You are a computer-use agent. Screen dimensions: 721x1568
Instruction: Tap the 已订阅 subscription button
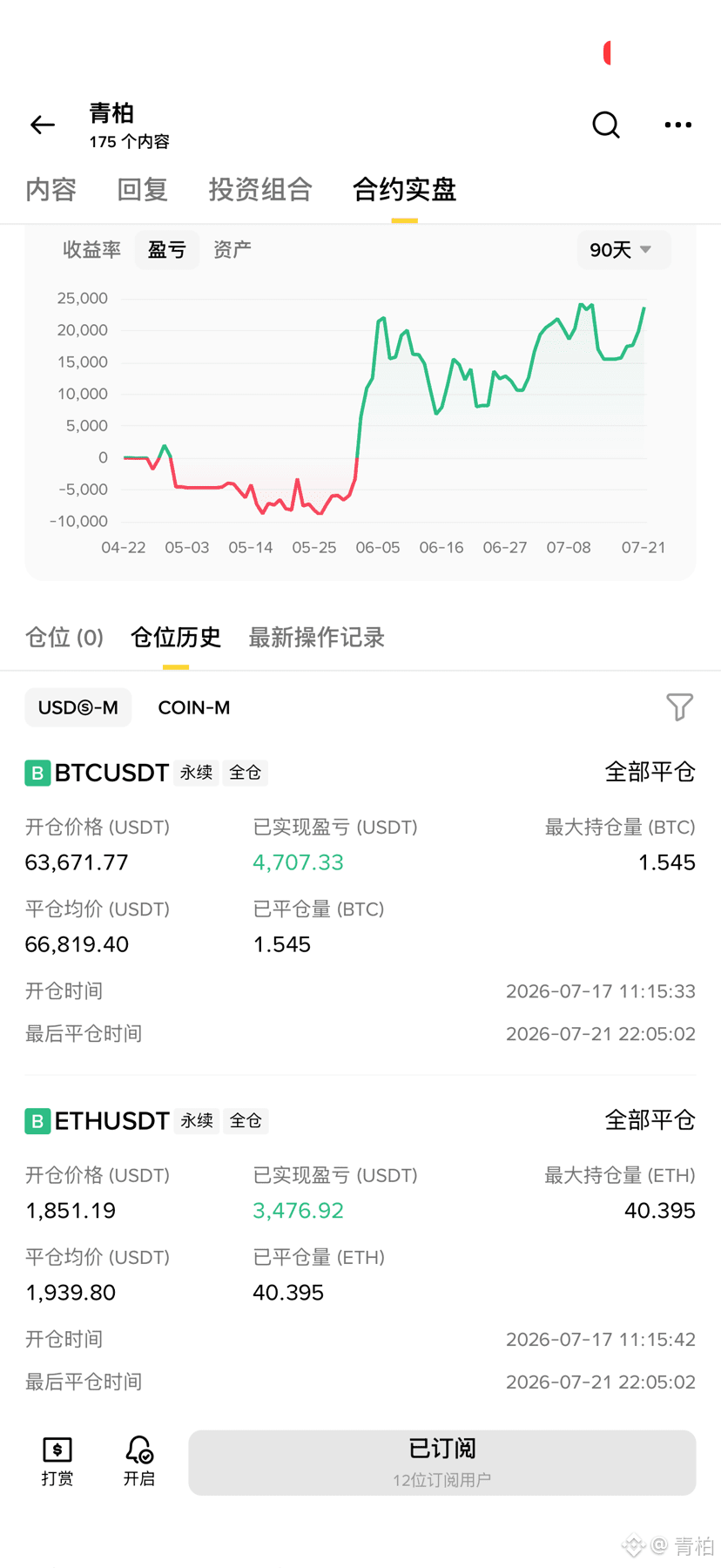(x=442, y=1463)
